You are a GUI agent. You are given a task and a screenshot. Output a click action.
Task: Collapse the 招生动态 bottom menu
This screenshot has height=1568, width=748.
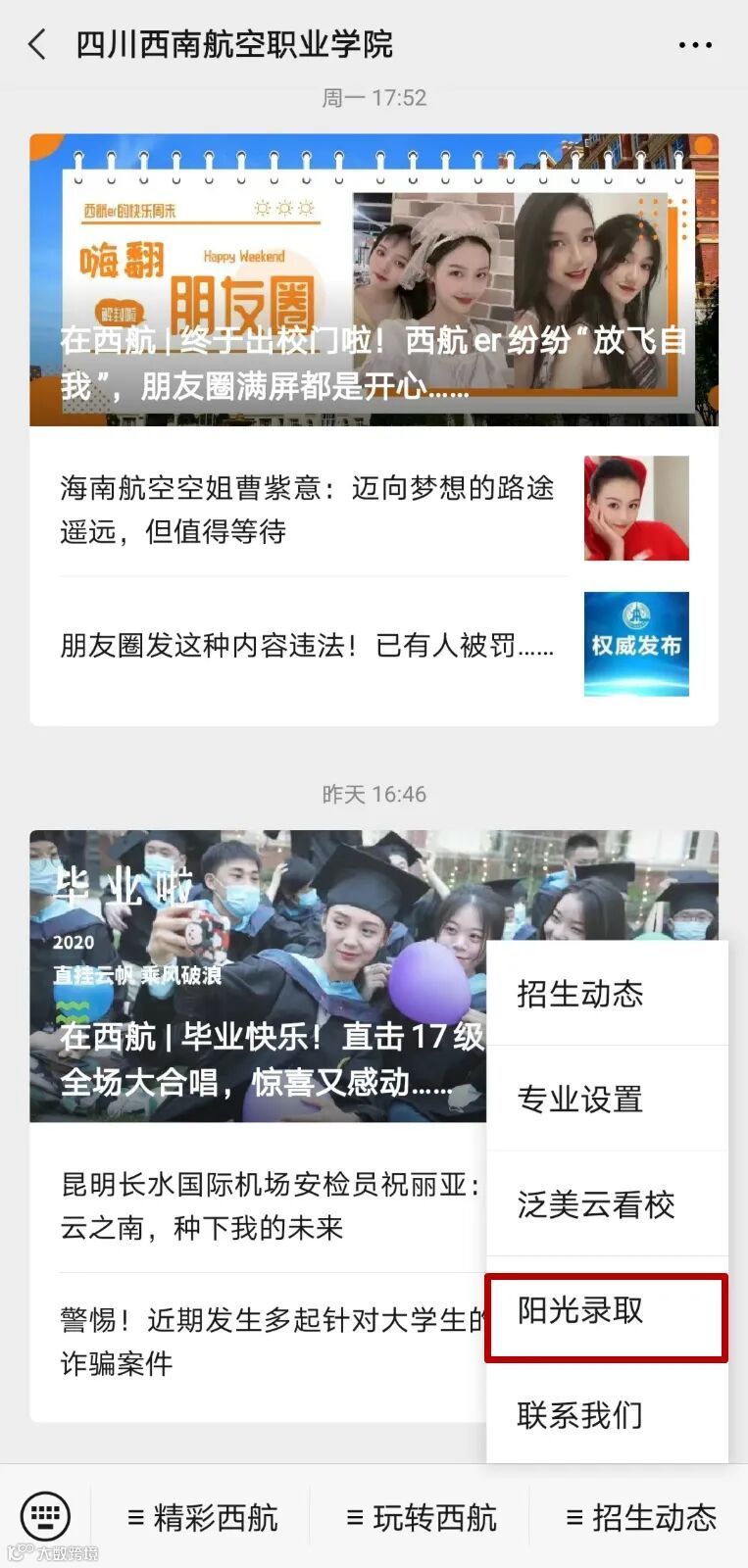click(640, 1518)
